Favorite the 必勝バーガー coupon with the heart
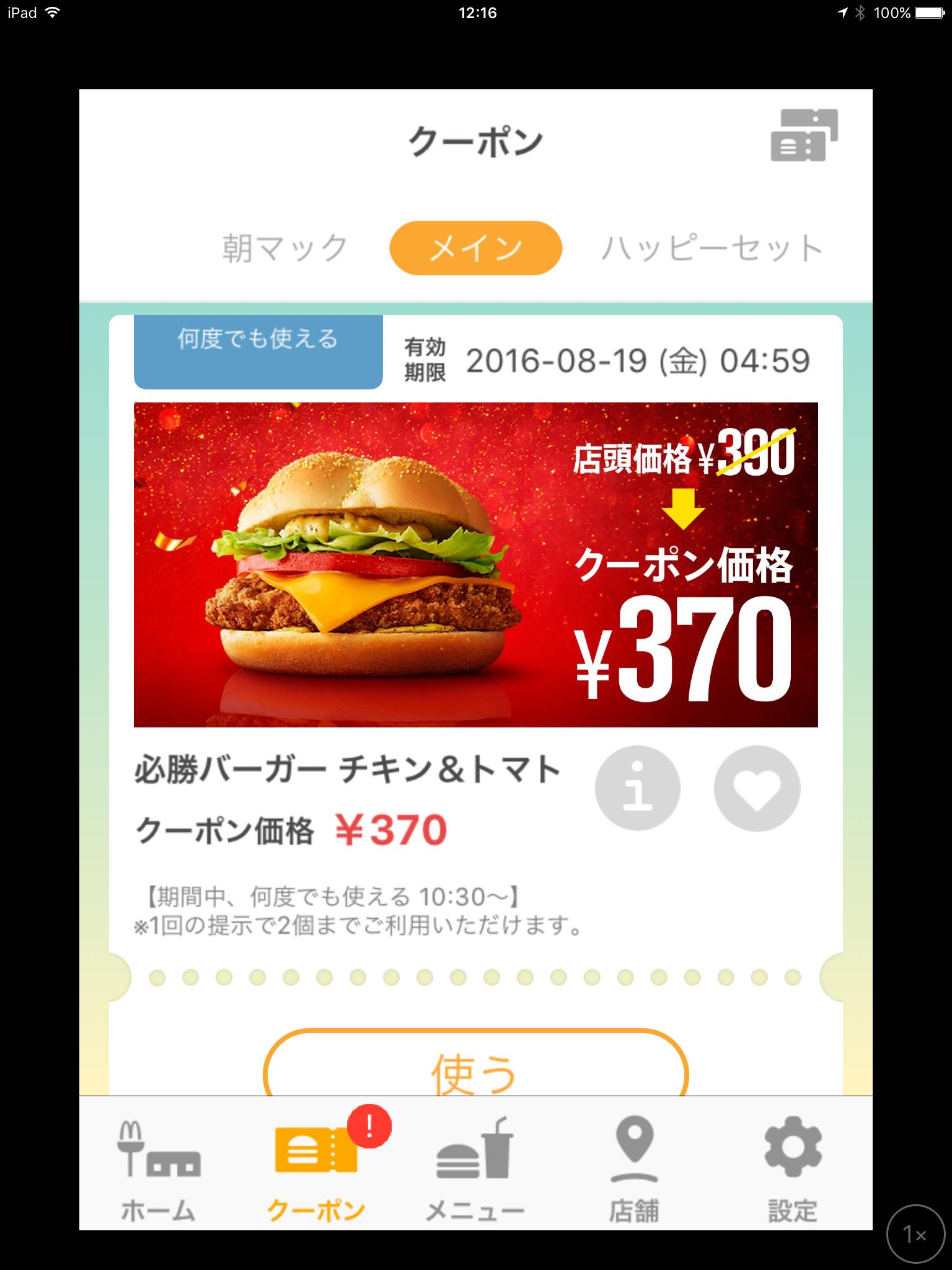The image size is (952, 1270). [757, 788]
